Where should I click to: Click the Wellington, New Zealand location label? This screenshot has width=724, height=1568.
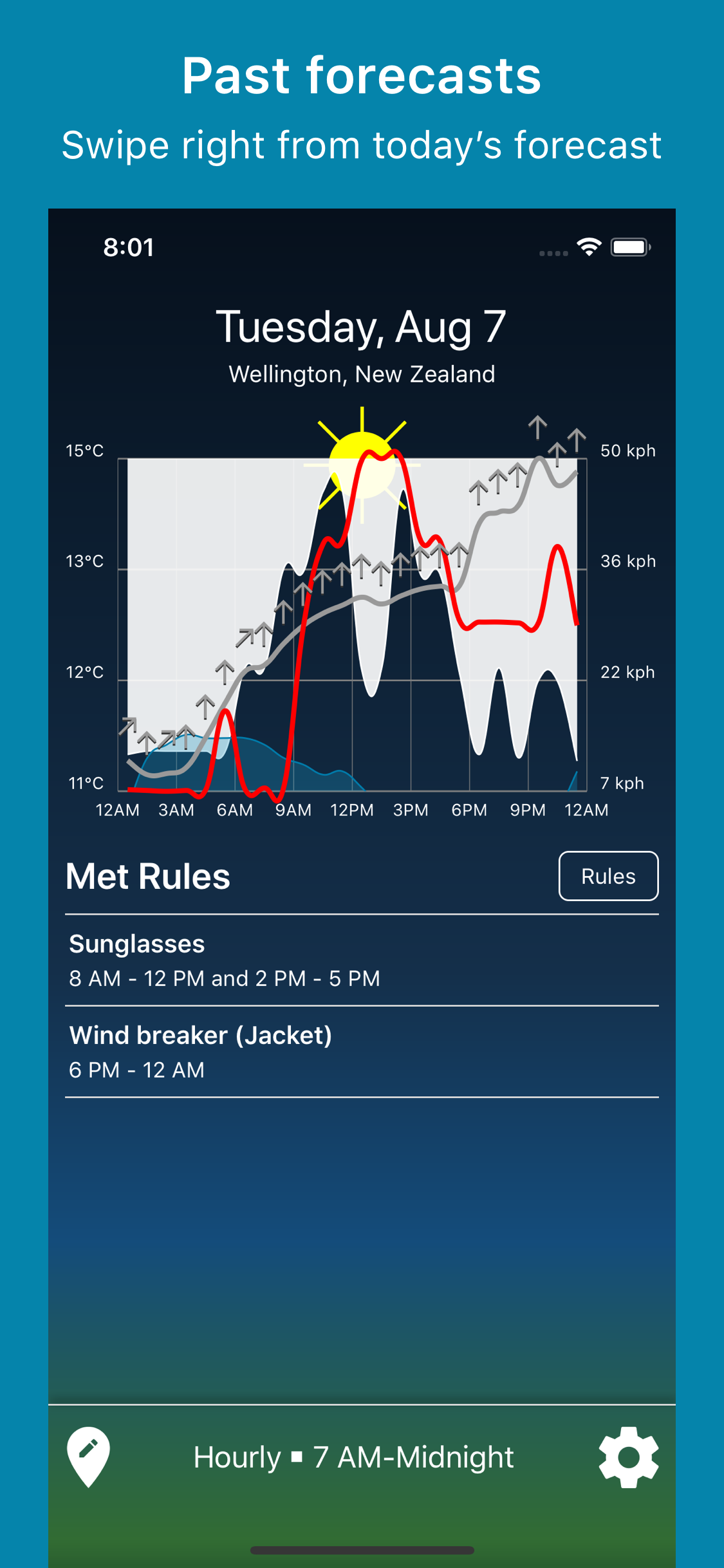362,374
